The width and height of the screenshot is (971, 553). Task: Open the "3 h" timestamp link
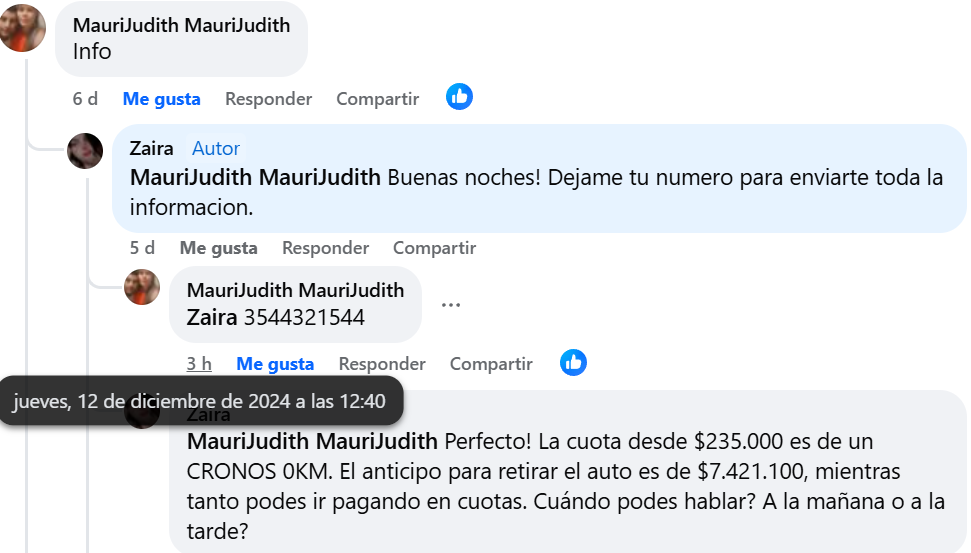coord(199,364)
